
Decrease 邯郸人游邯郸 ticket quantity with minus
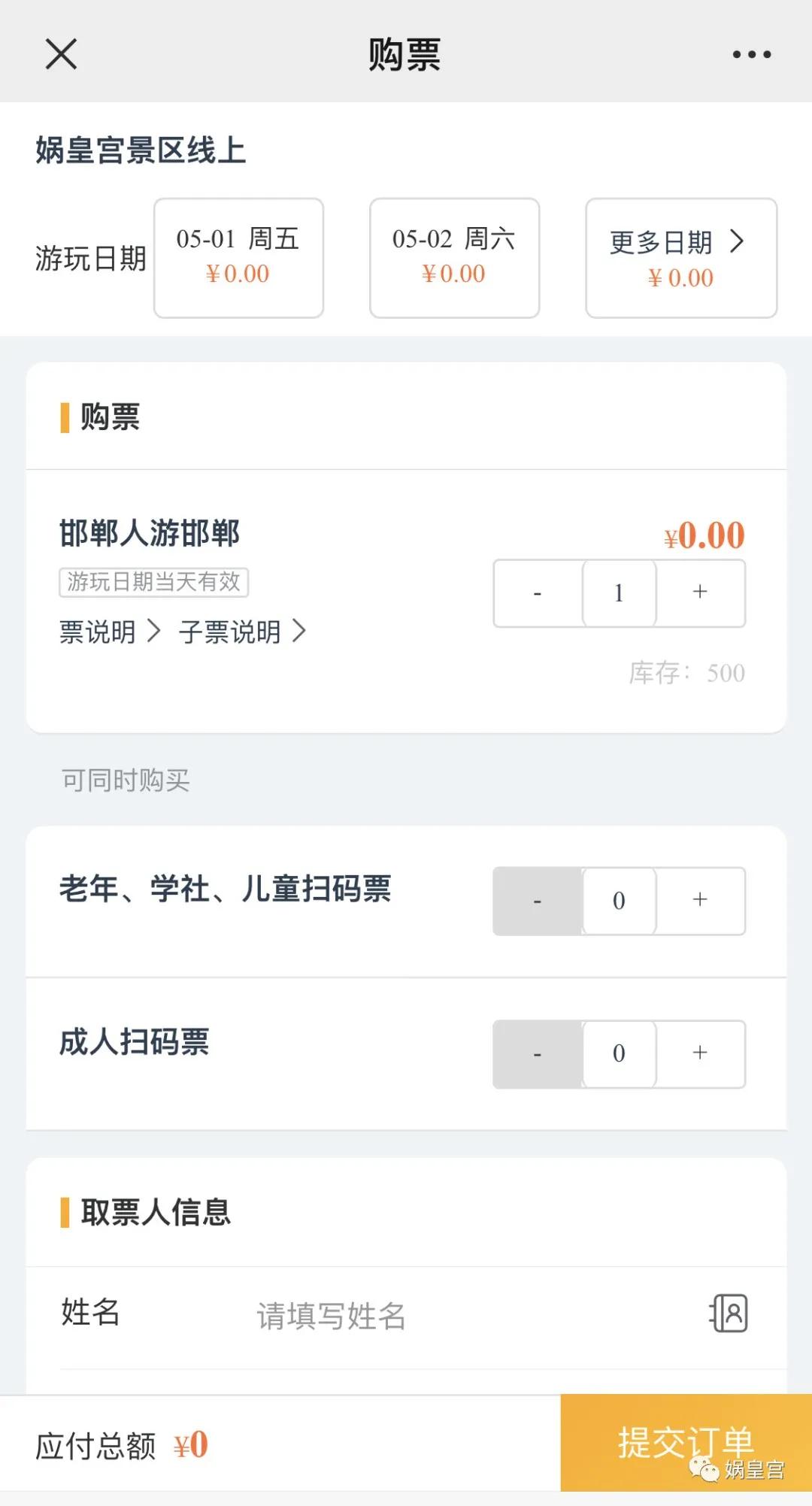tap(537, 593)
